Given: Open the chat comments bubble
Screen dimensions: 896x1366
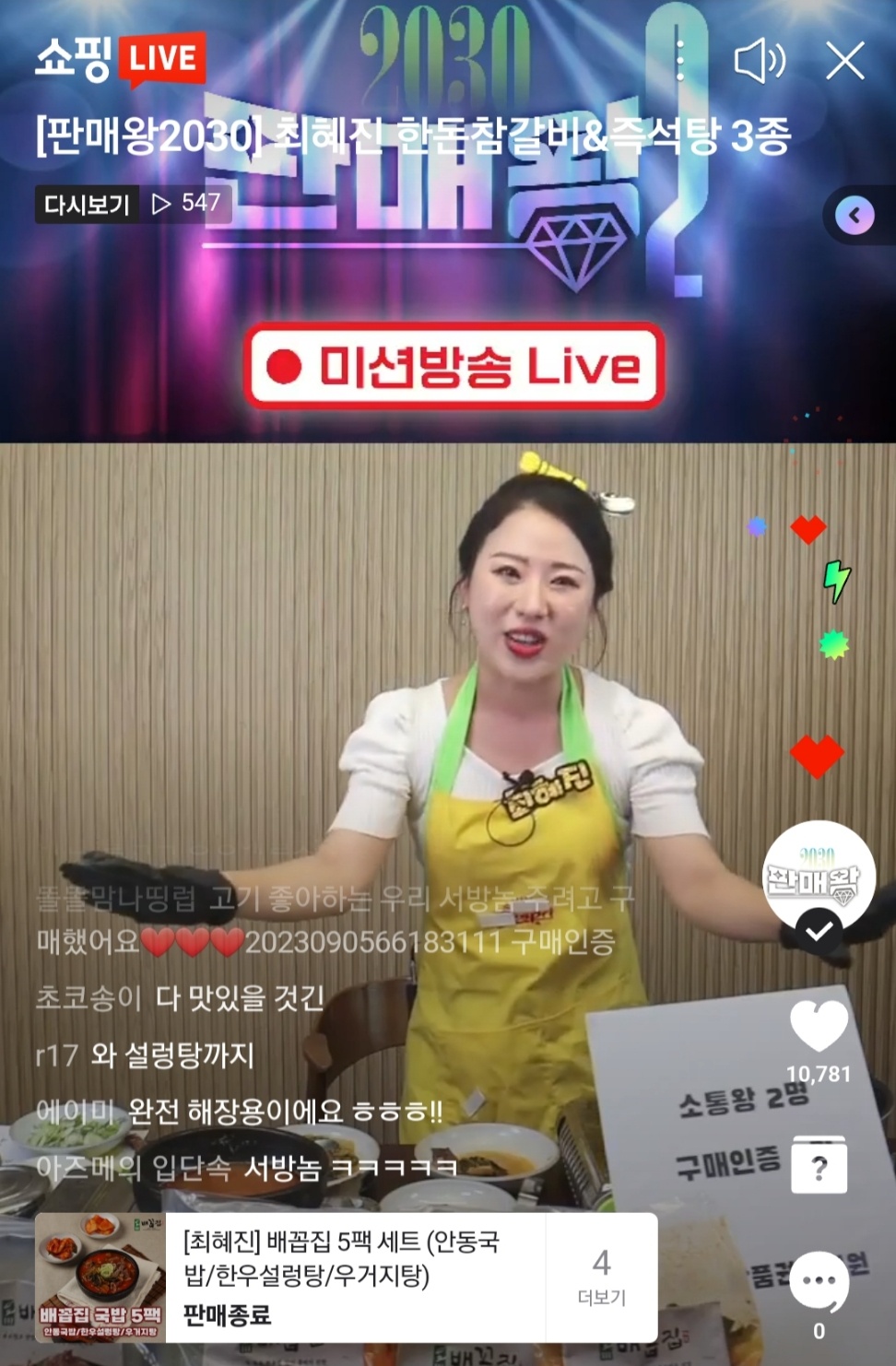Looking at the screenshot, I should coord(819,1283).
